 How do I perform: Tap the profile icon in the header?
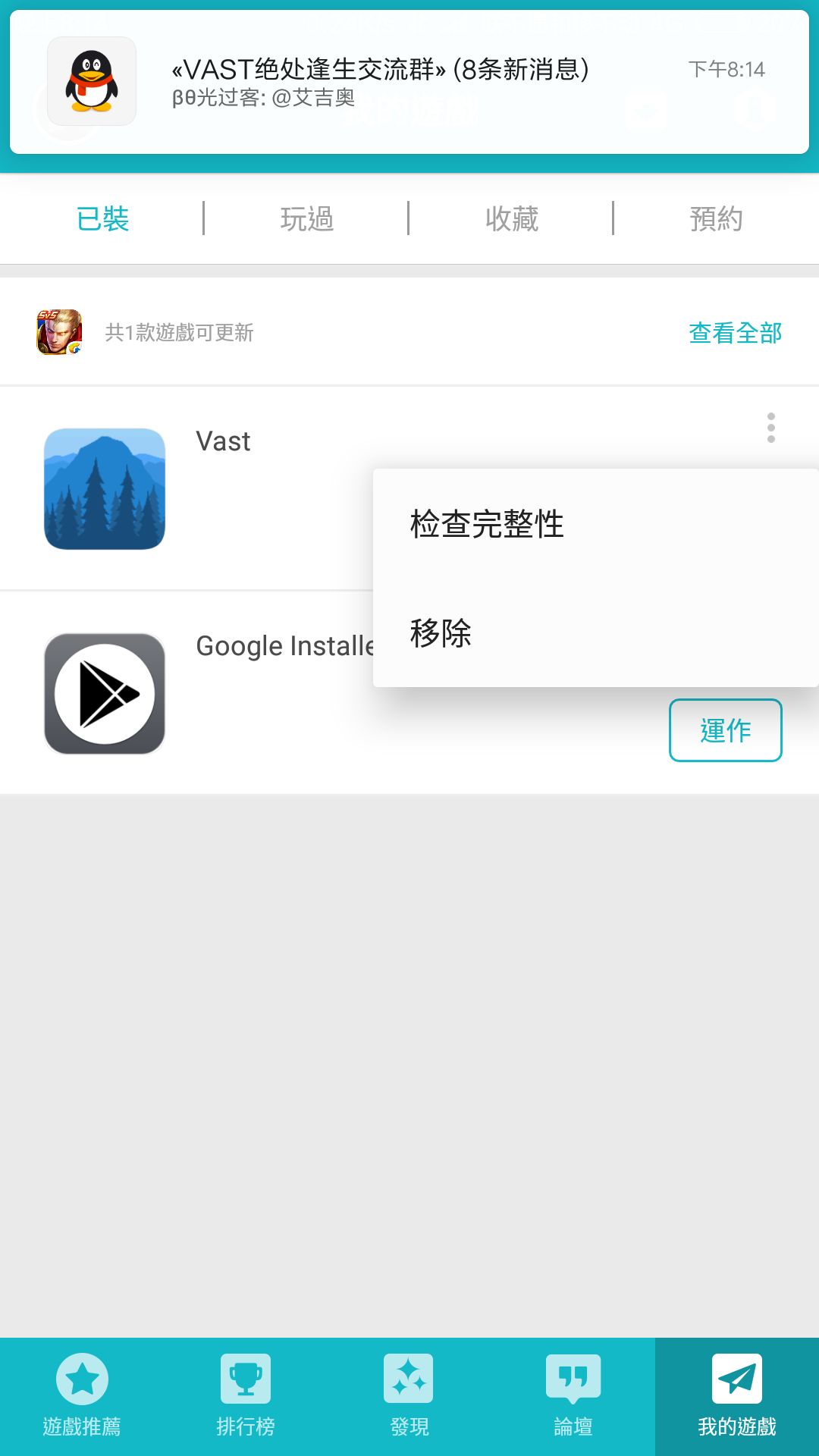pyautogui.click(x=749, y=108)
